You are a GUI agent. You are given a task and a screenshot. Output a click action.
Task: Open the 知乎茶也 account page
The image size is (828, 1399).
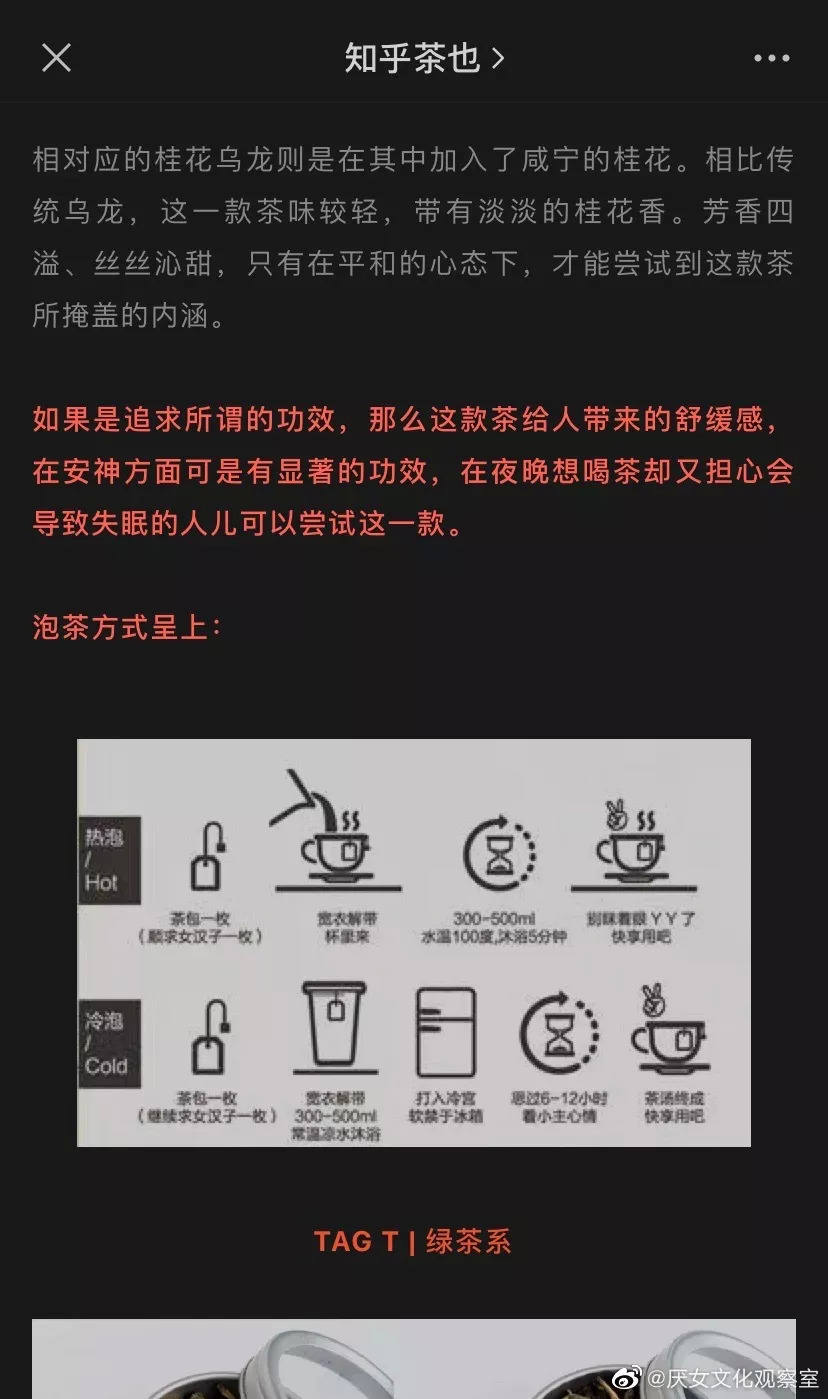[424, 58]
